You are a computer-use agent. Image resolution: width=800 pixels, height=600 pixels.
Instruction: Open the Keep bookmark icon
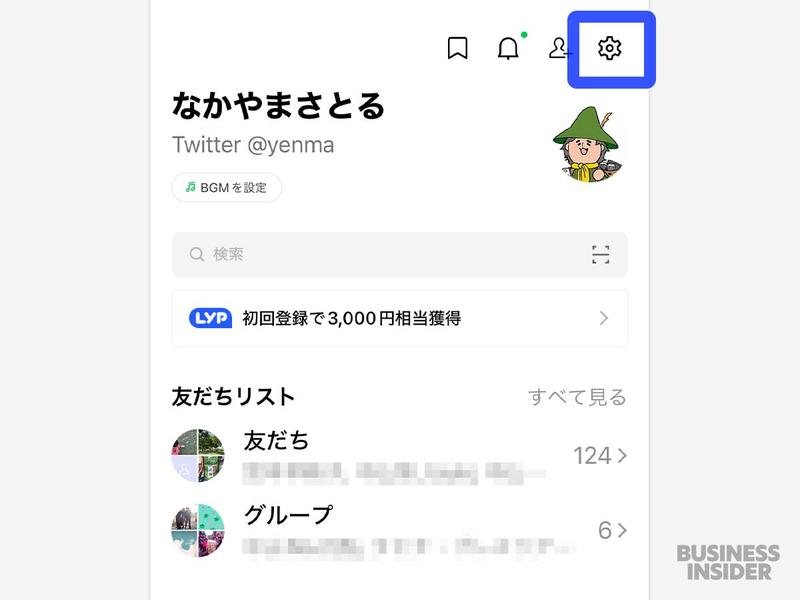click(x=457, y=48)
